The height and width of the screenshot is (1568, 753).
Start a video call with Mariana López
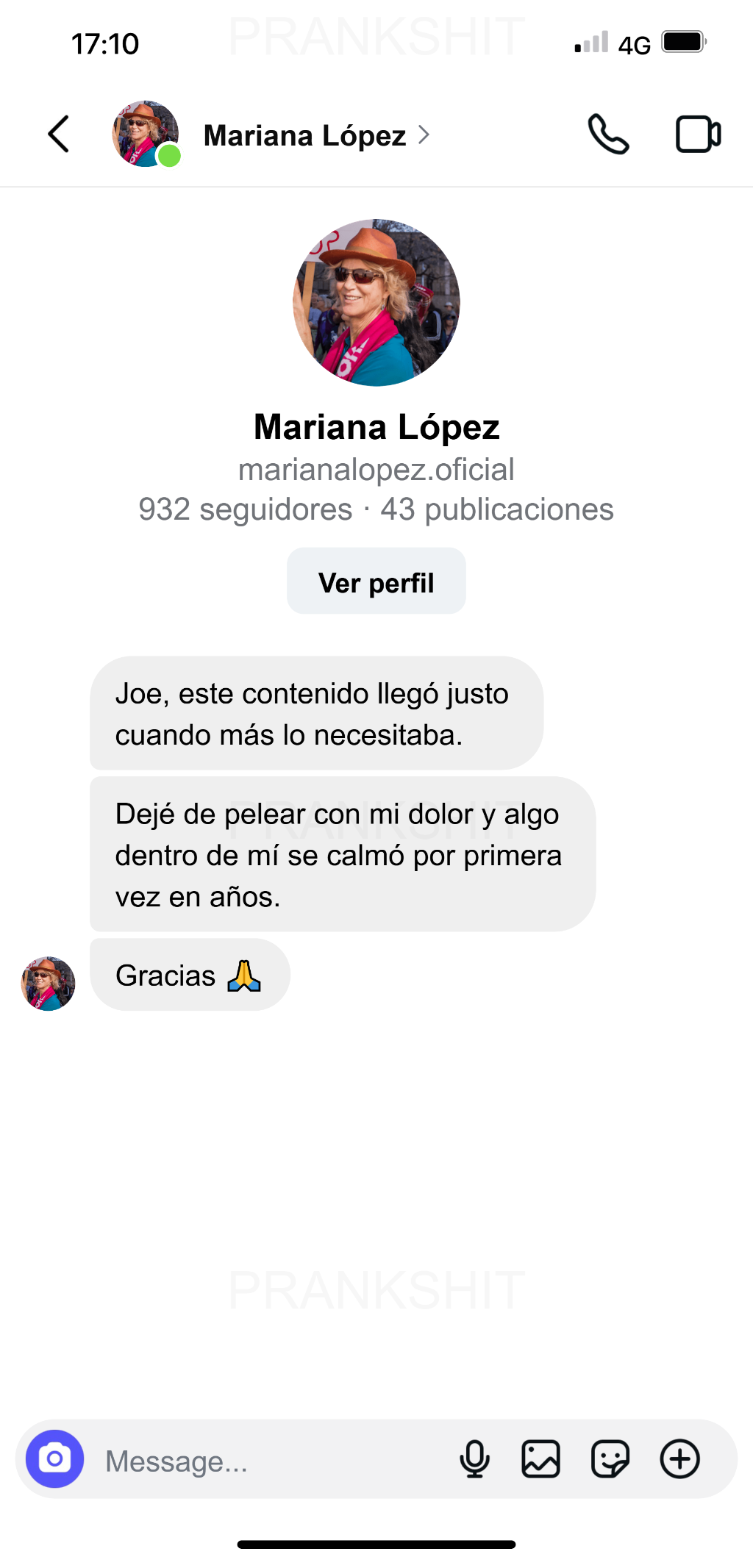[698, 135]
